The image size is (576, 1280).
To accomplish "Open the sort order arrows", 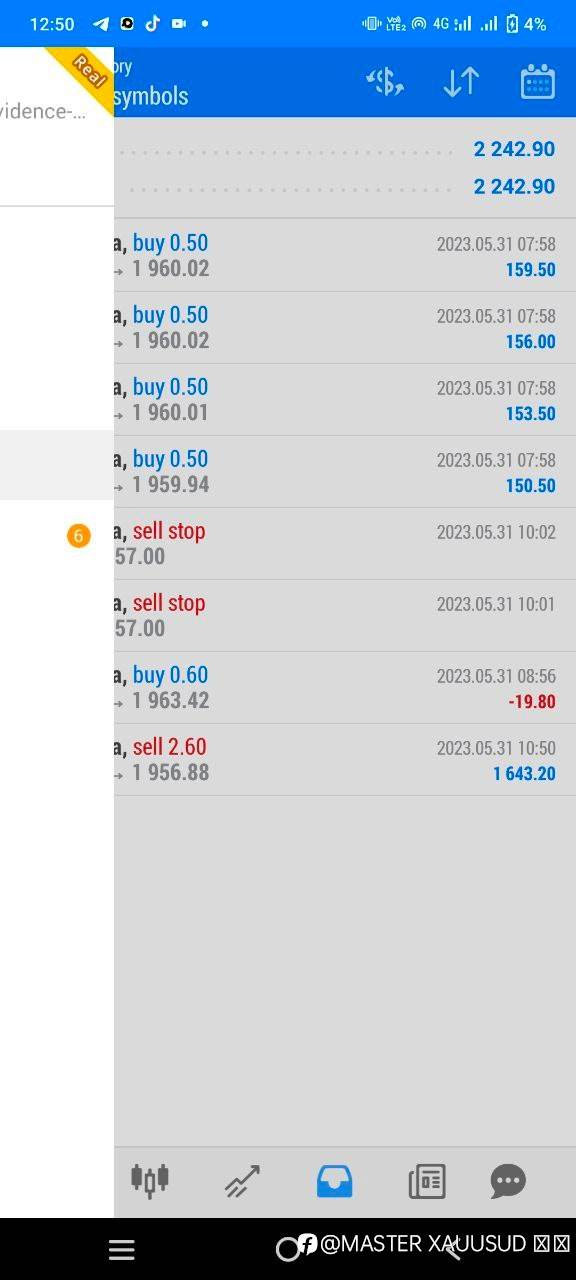I will 461,82.
